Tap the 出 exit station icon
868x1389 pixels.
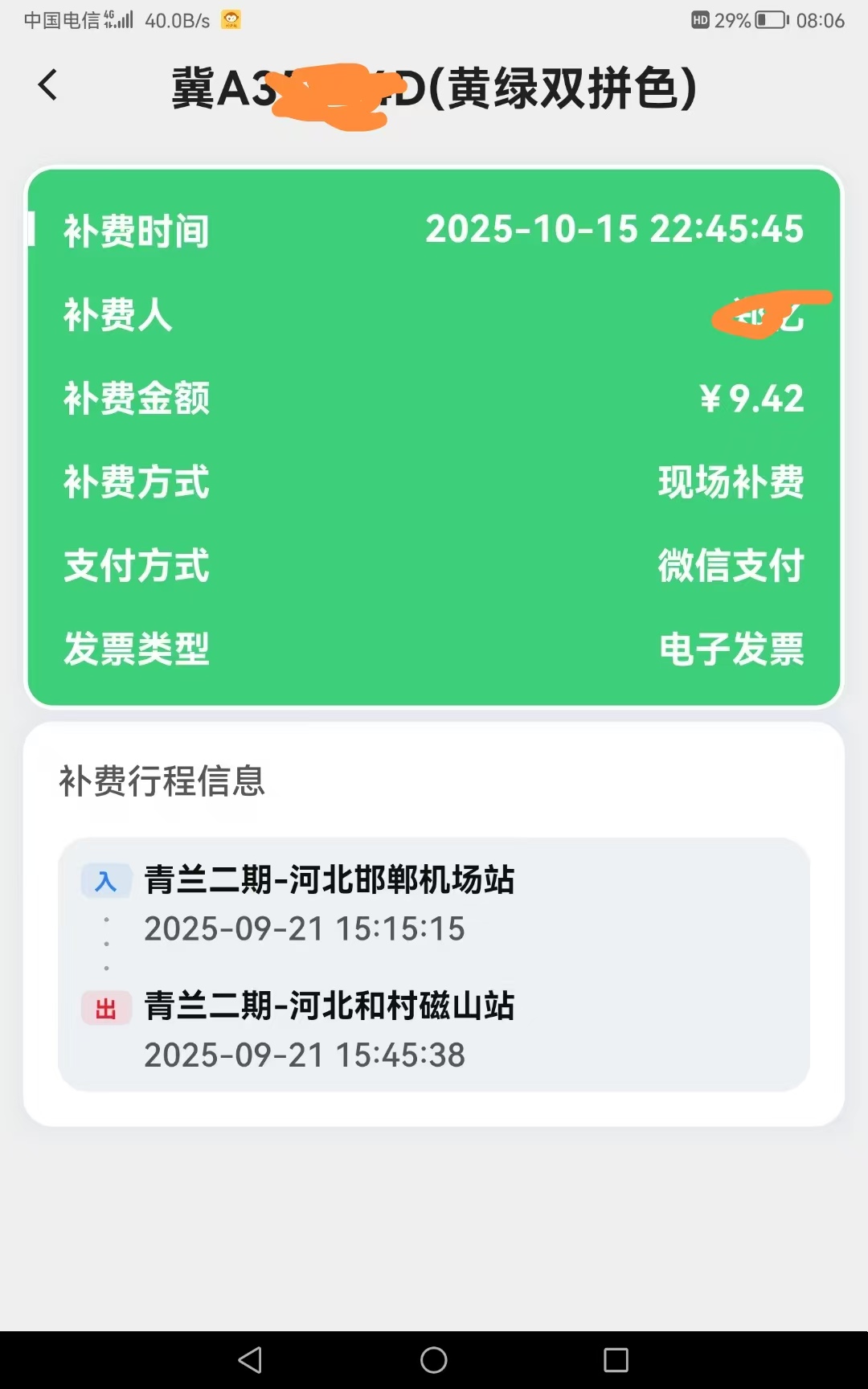pyautogui.click(x=107, y=1006)
